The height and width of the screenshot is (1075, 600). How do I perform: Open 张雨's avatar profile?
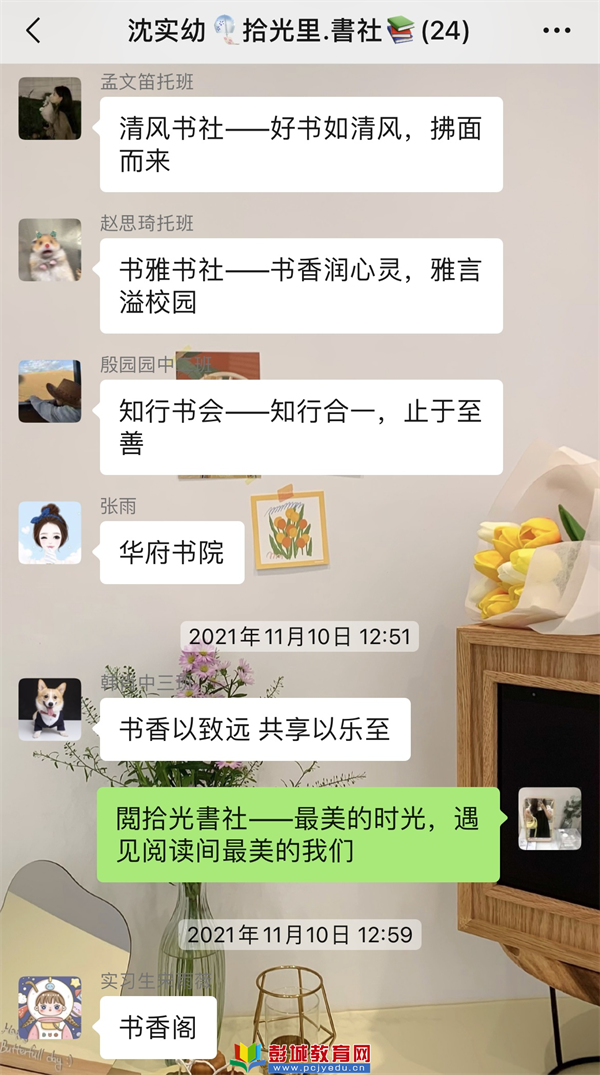pyautogui.click(x=50, y=533)
